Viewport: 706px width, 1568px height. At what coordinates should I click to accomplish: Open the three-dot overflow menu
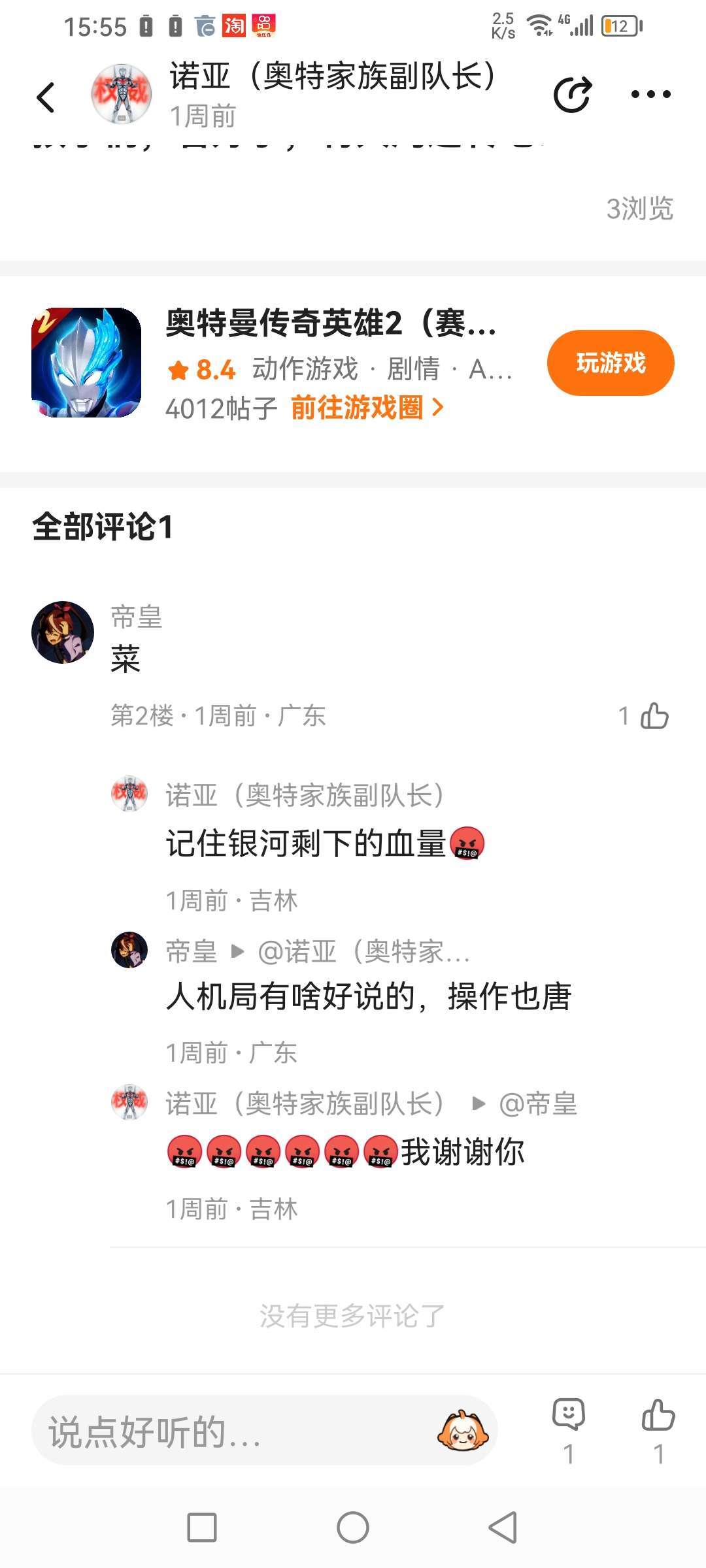click(x=650, y=95)
